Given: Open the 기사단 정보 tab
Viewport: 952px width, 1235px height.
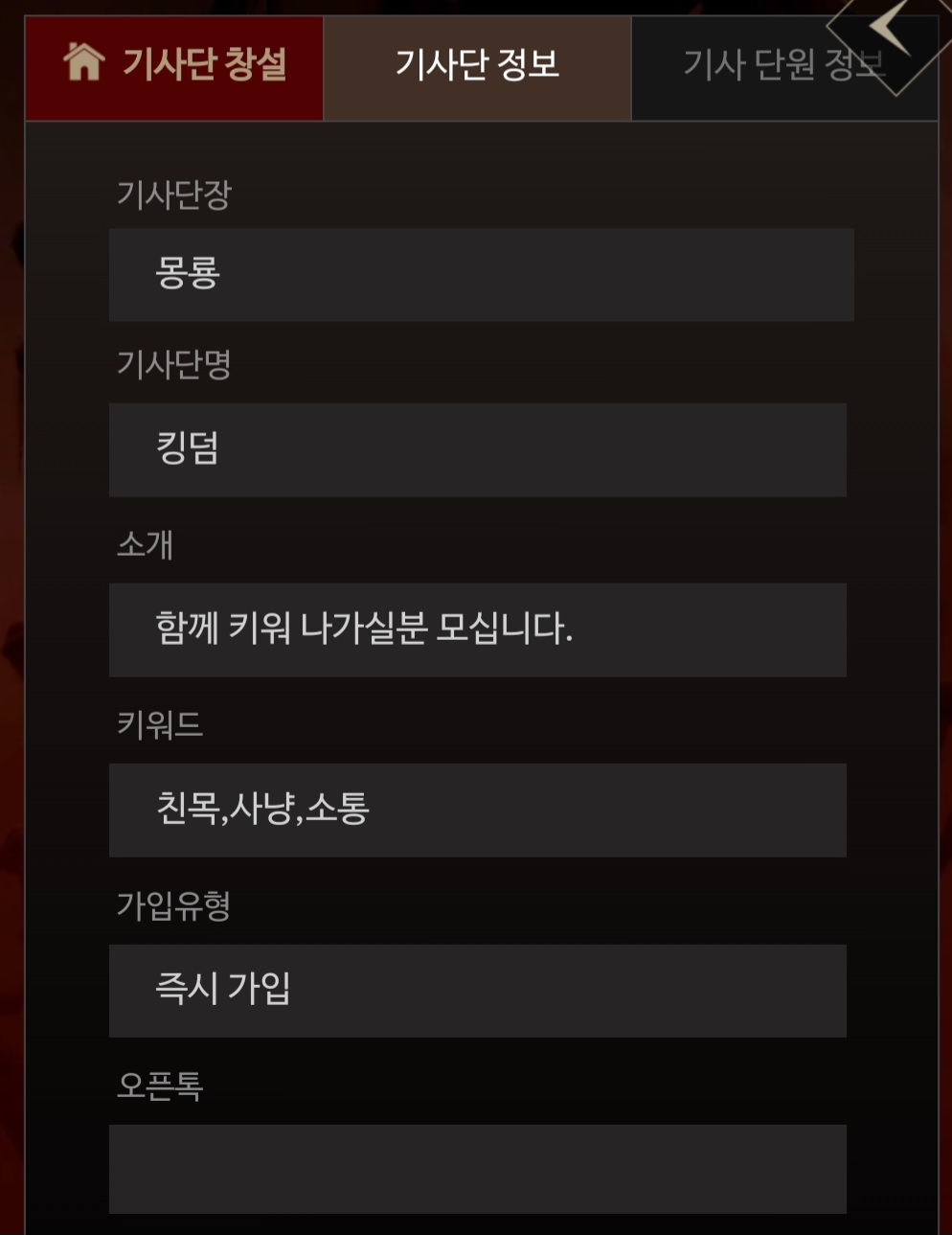Looking at the screenshot, I should 477,67.
